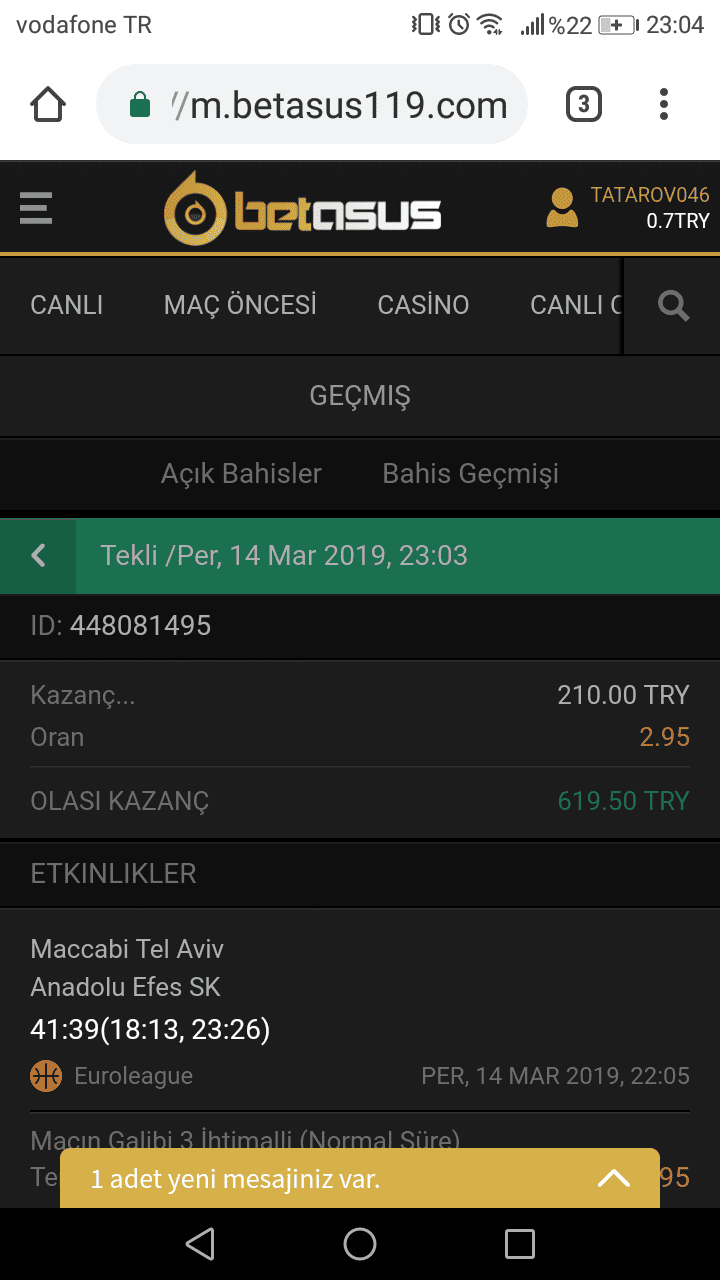The image size is (720, 1280).
Task: Open the CASİNO section
Action: click(423, 305)
